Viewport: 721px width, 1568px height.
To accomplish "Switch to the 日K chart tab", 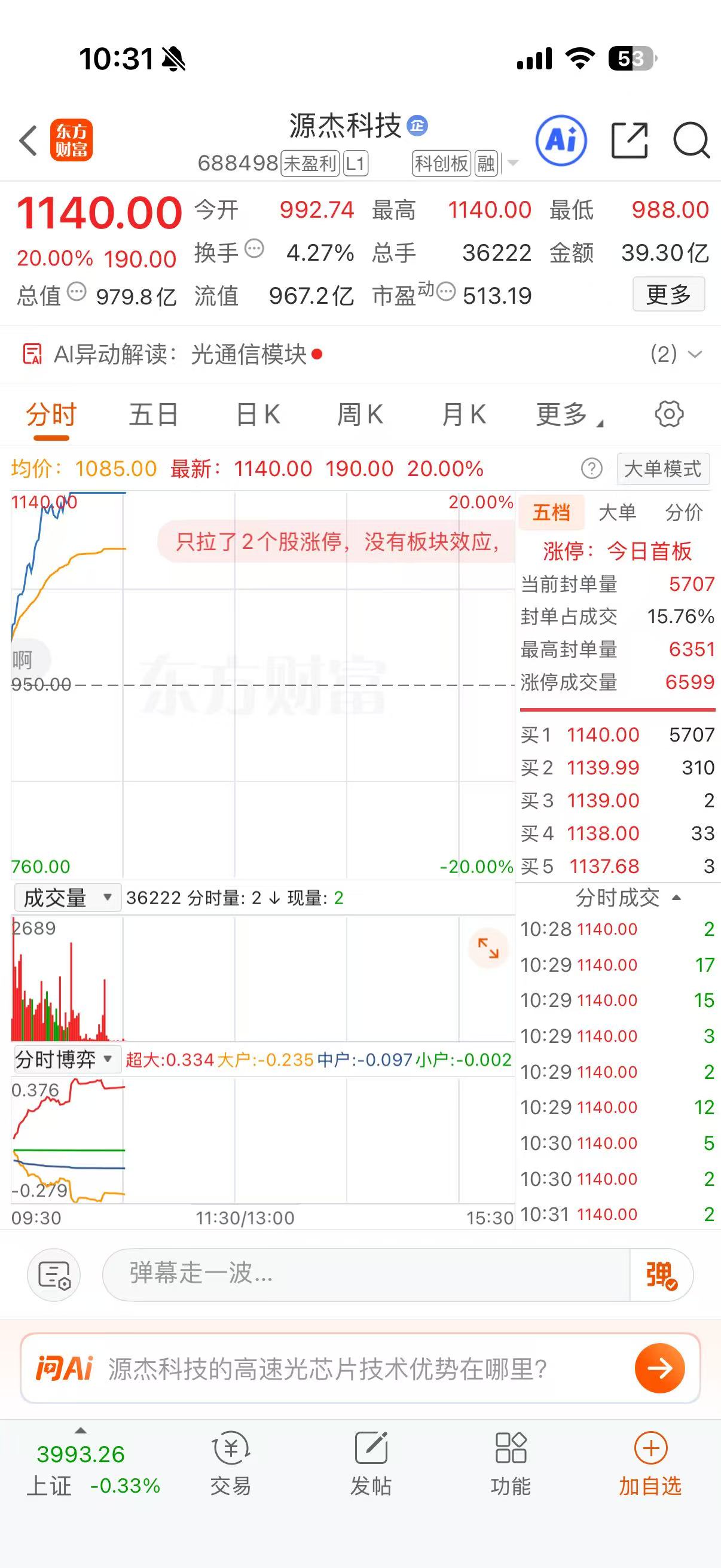I will pos(258,415).
